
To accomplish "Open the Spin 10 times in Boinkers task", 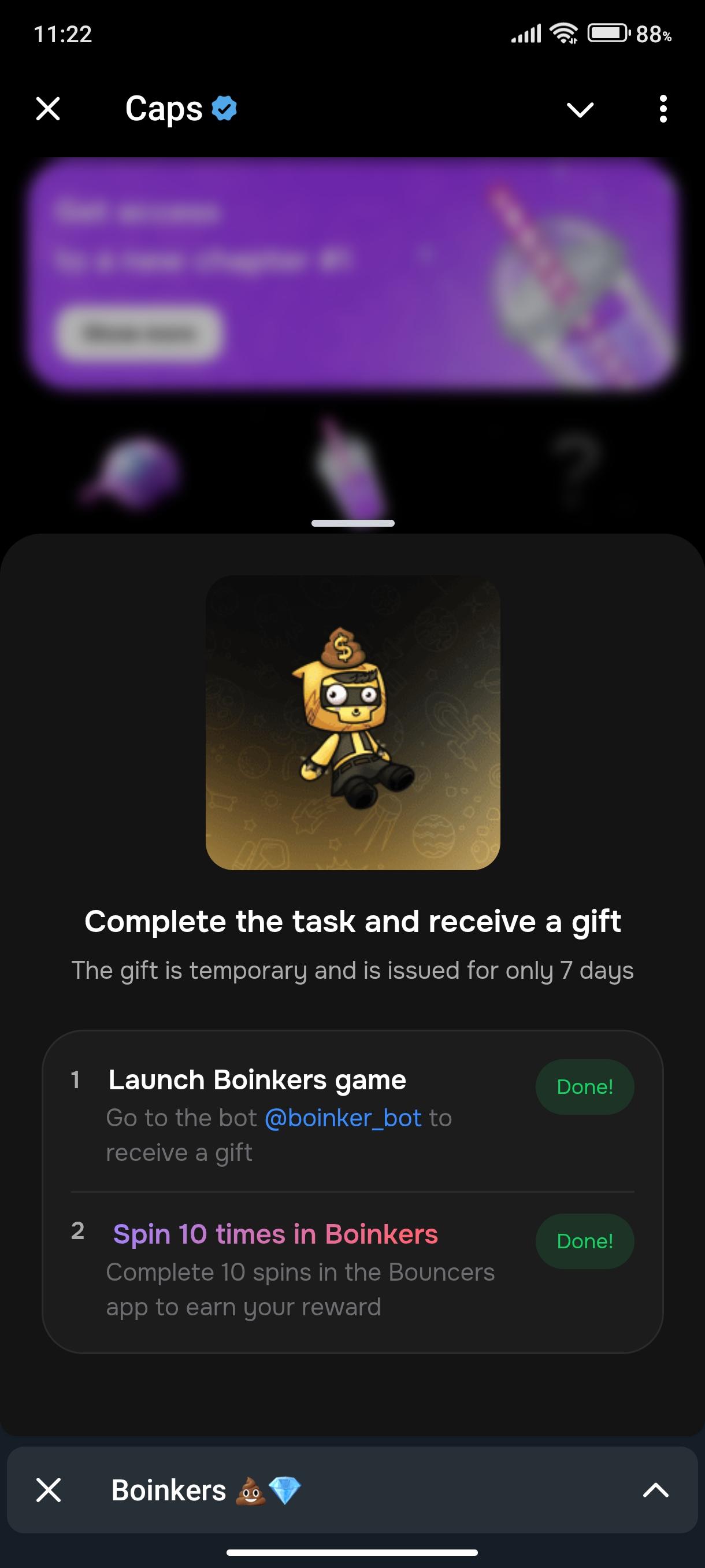I will point(275,1234).
